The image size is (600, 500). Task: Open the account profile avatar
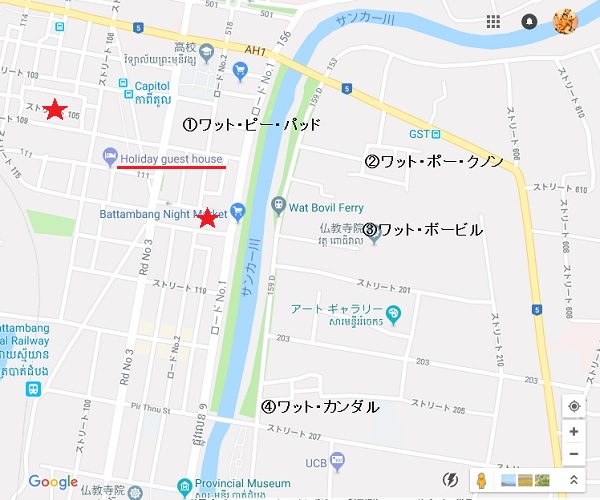tap(565, 21)
